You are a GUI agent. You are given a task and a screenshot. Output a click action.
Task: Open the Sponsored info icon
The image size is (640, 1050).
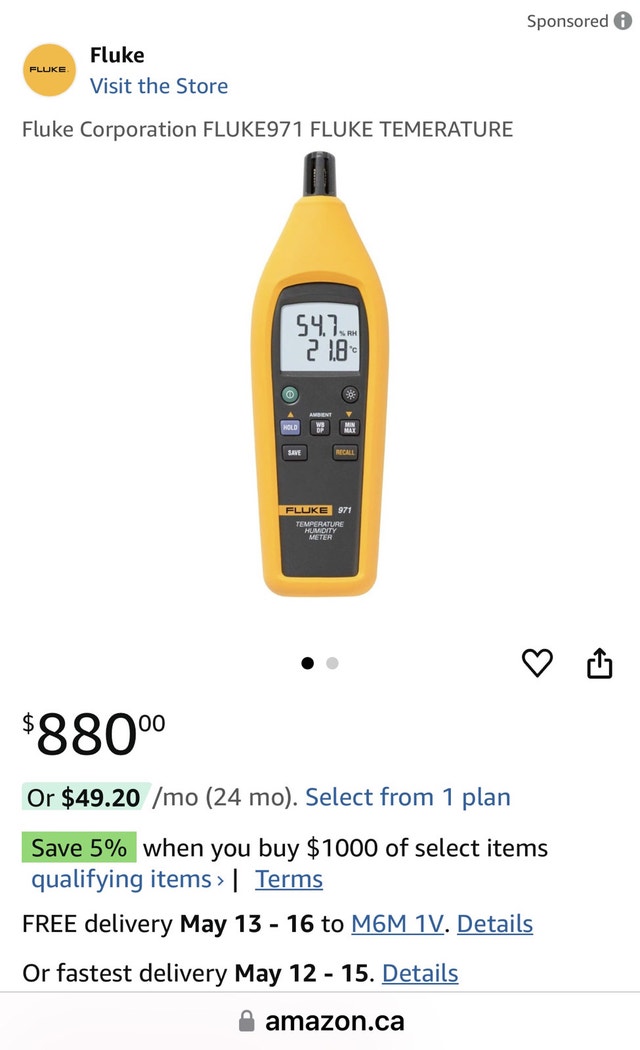(x=623, y=21)
